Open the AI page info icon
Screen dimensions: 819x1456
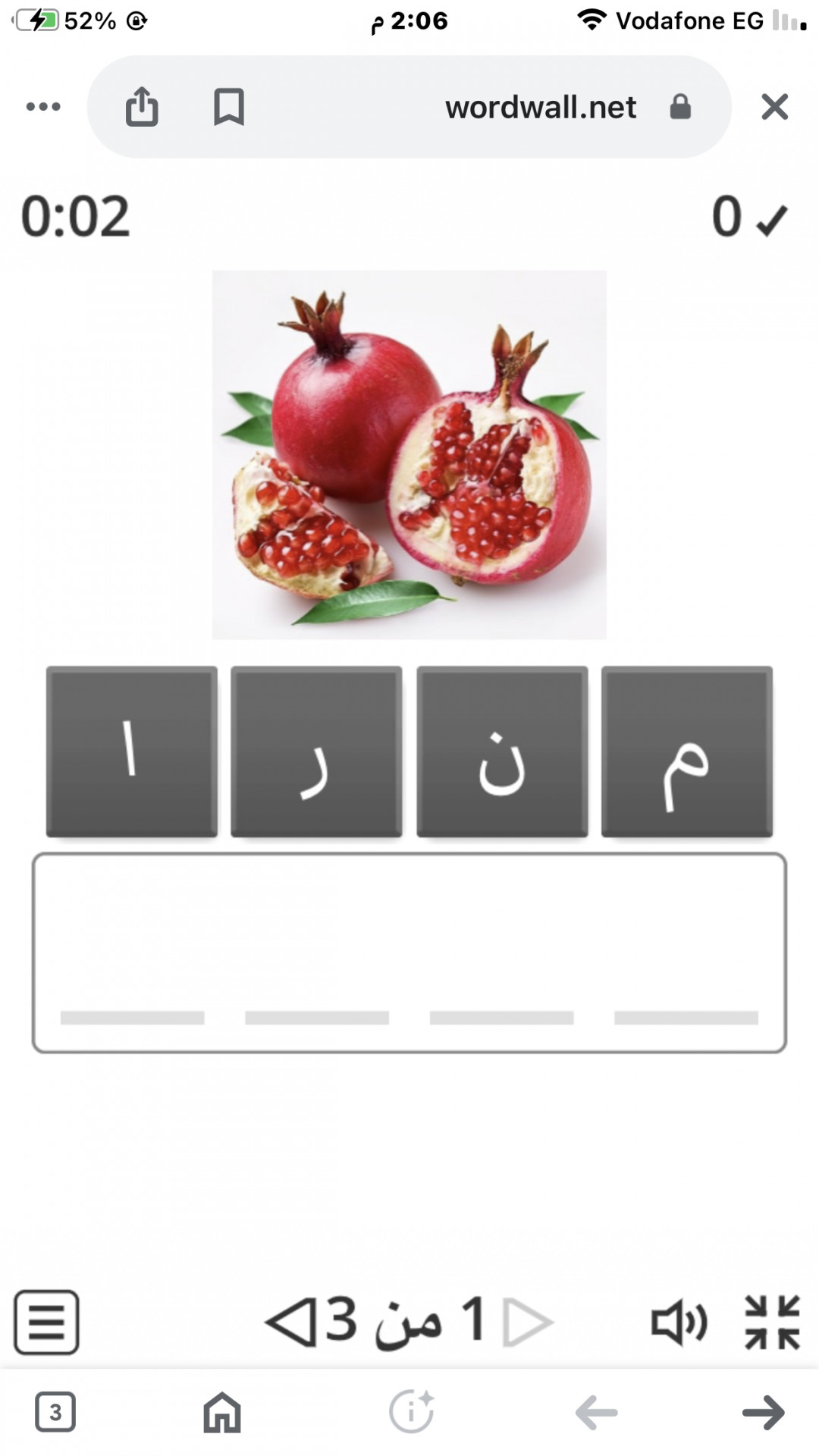coord(411,1412)
